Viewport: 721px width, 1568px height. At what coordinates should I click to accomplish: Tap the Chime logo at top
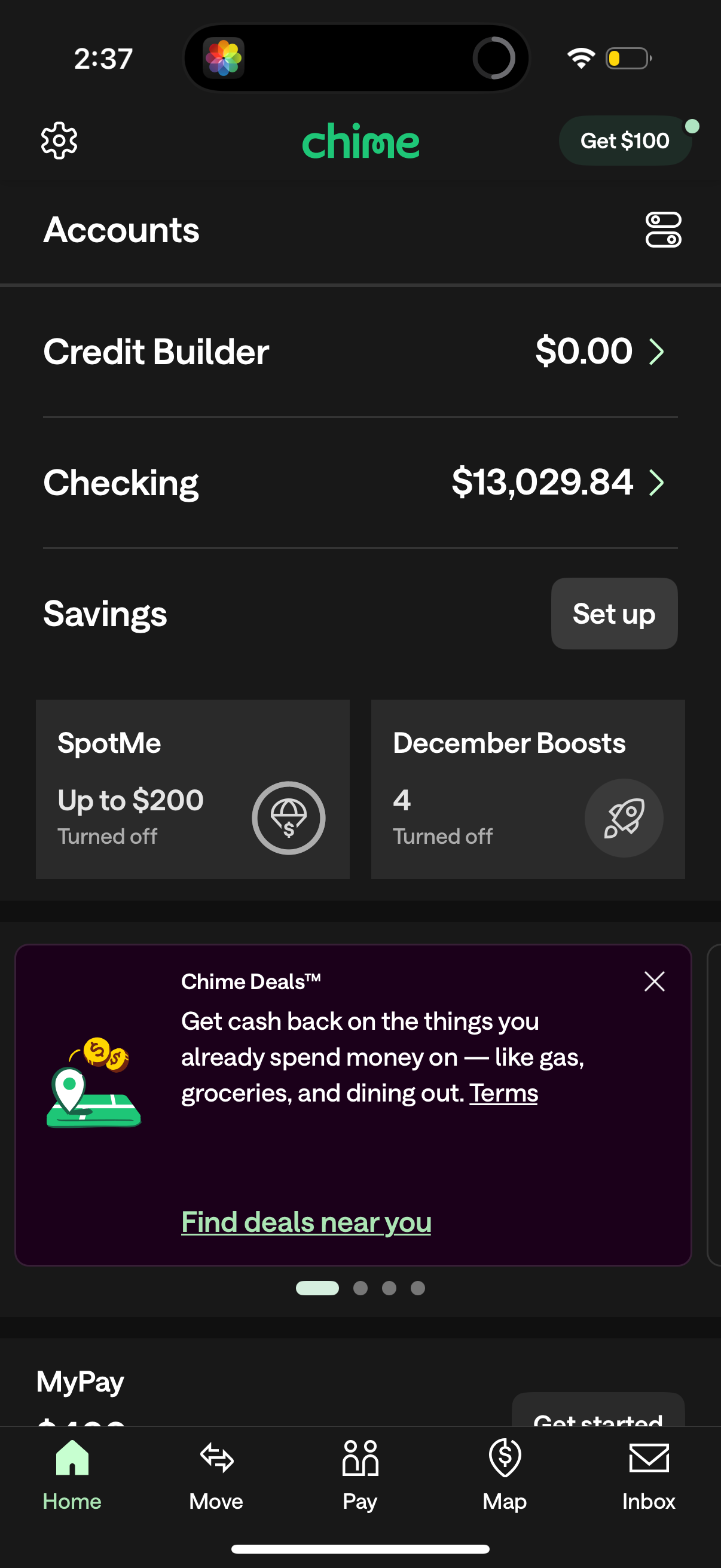(x=360, y=141)
